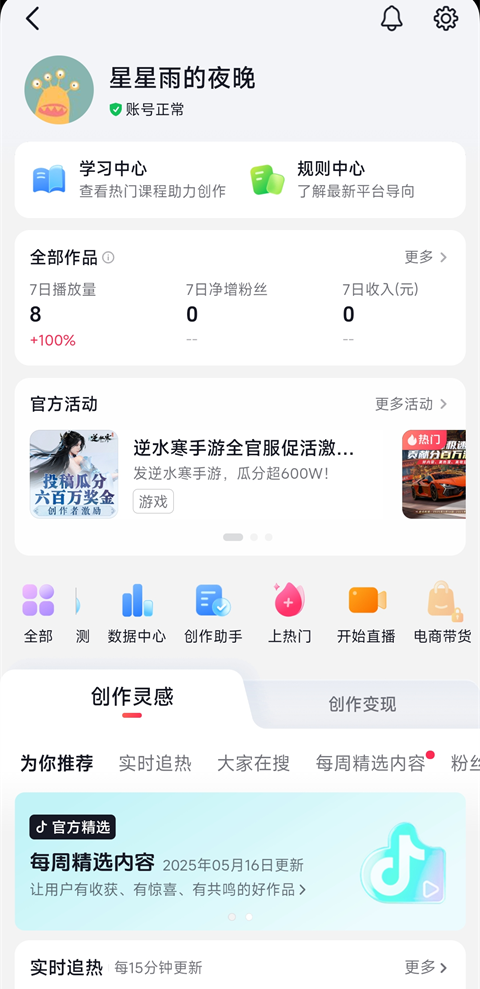Open the 逆水寒手游 activity card
480x989 pixels.
click(x=208, y=474)
